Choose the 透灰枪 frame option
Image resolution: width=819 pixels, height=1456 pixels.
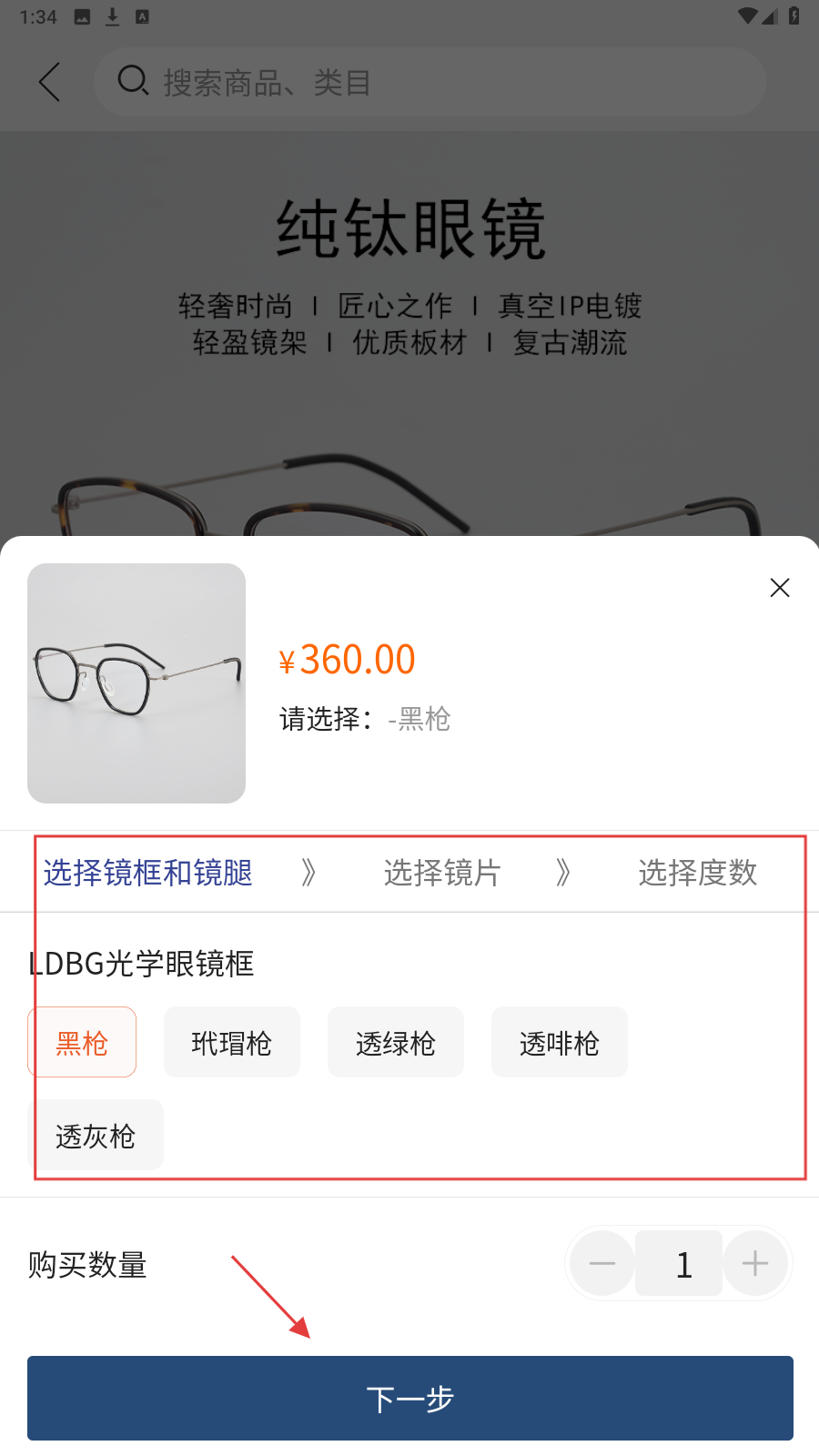(x=96, y=1136)
